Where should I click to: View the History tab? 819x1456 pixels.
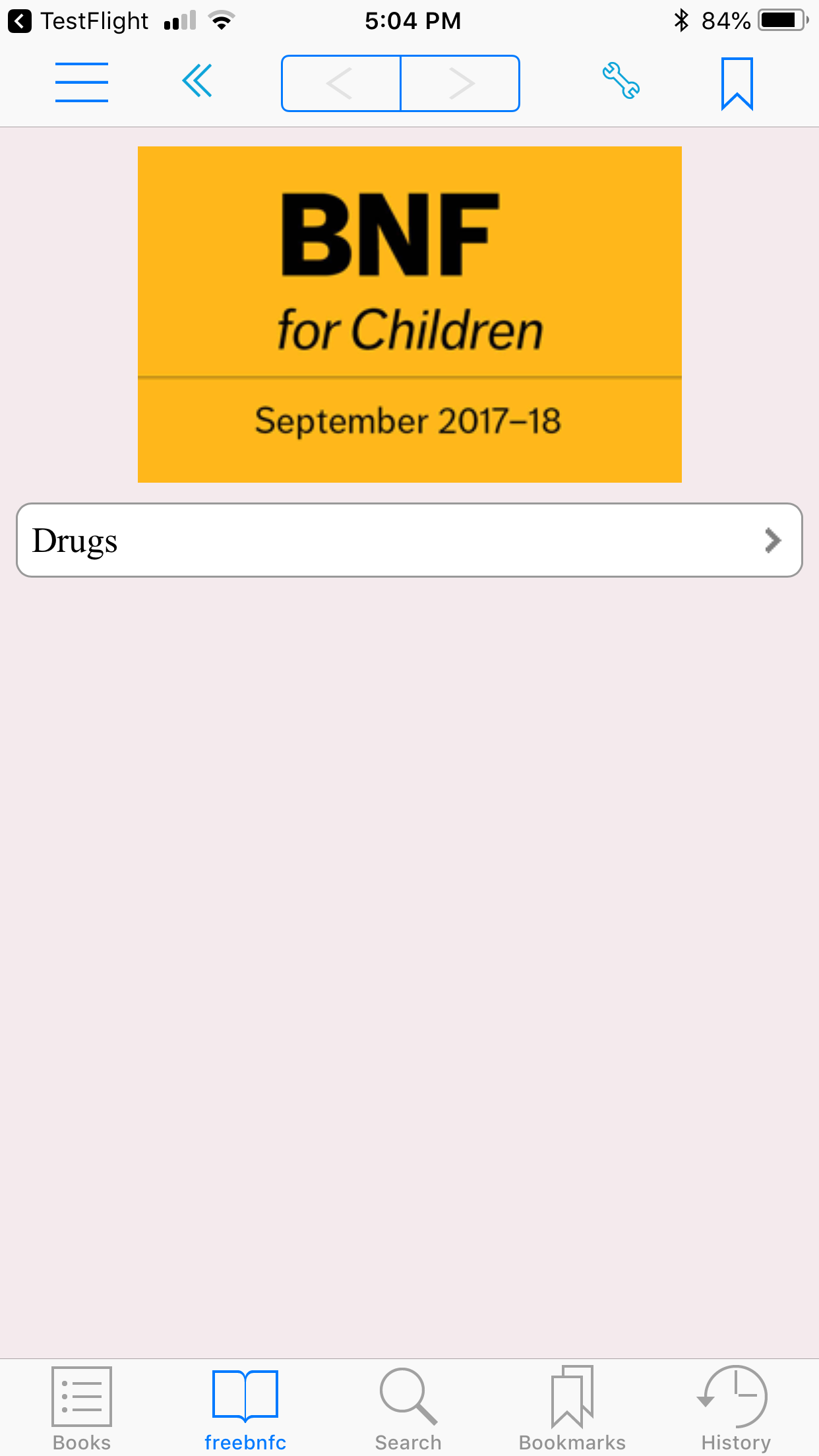[x=735, y=1408]
